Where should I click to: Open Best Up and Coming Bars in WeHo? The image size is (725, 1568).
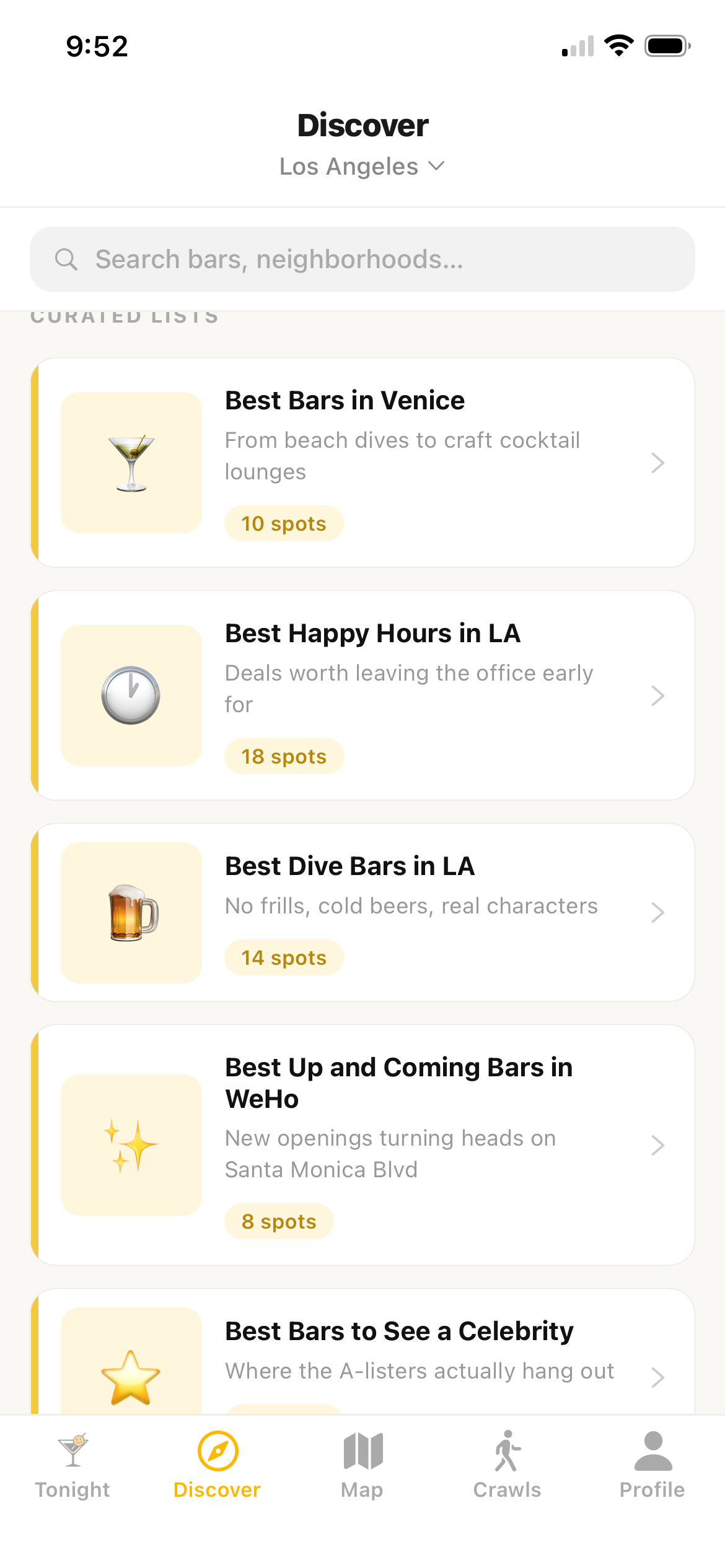point(362,1146)
